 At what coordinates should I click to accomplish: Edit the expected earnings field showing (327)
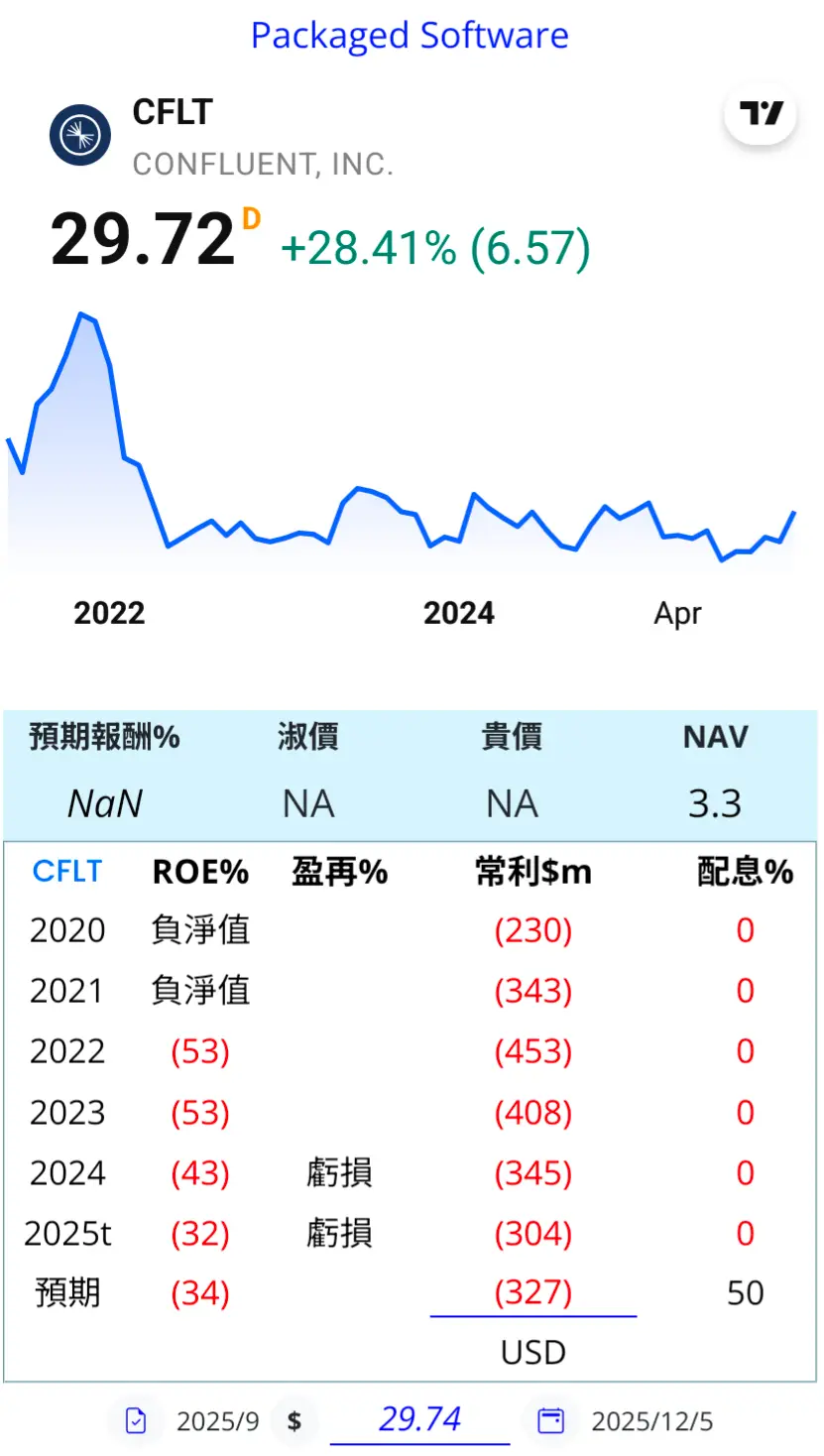pyautogui.click(x=532, y=1293)
